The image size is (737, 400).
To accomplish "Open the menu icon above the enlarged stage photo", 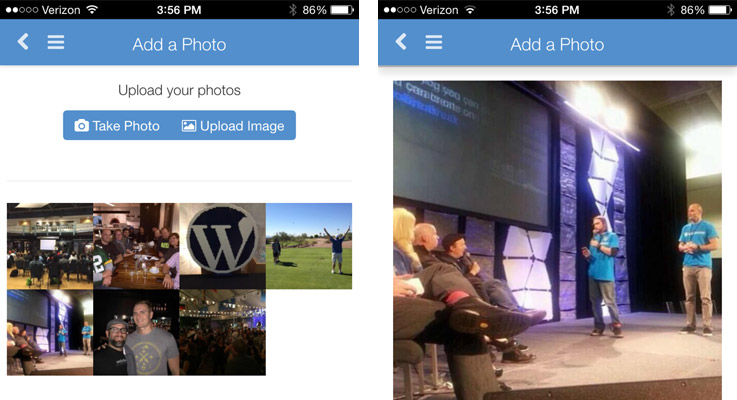I will pyautogui.click(x=434, y=42).
